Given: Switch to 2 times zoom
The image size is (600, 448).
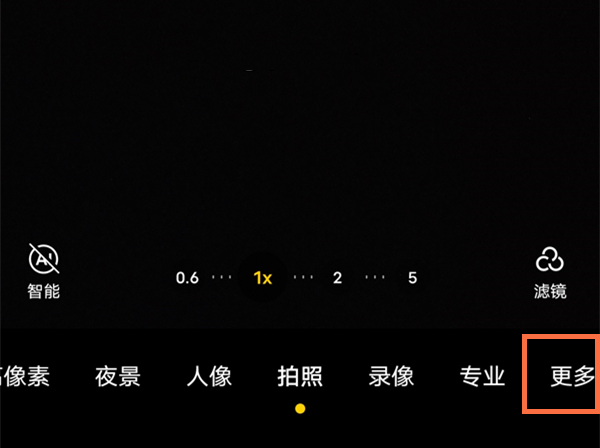Looking at the screenshot, I should [x=337, y=278].
